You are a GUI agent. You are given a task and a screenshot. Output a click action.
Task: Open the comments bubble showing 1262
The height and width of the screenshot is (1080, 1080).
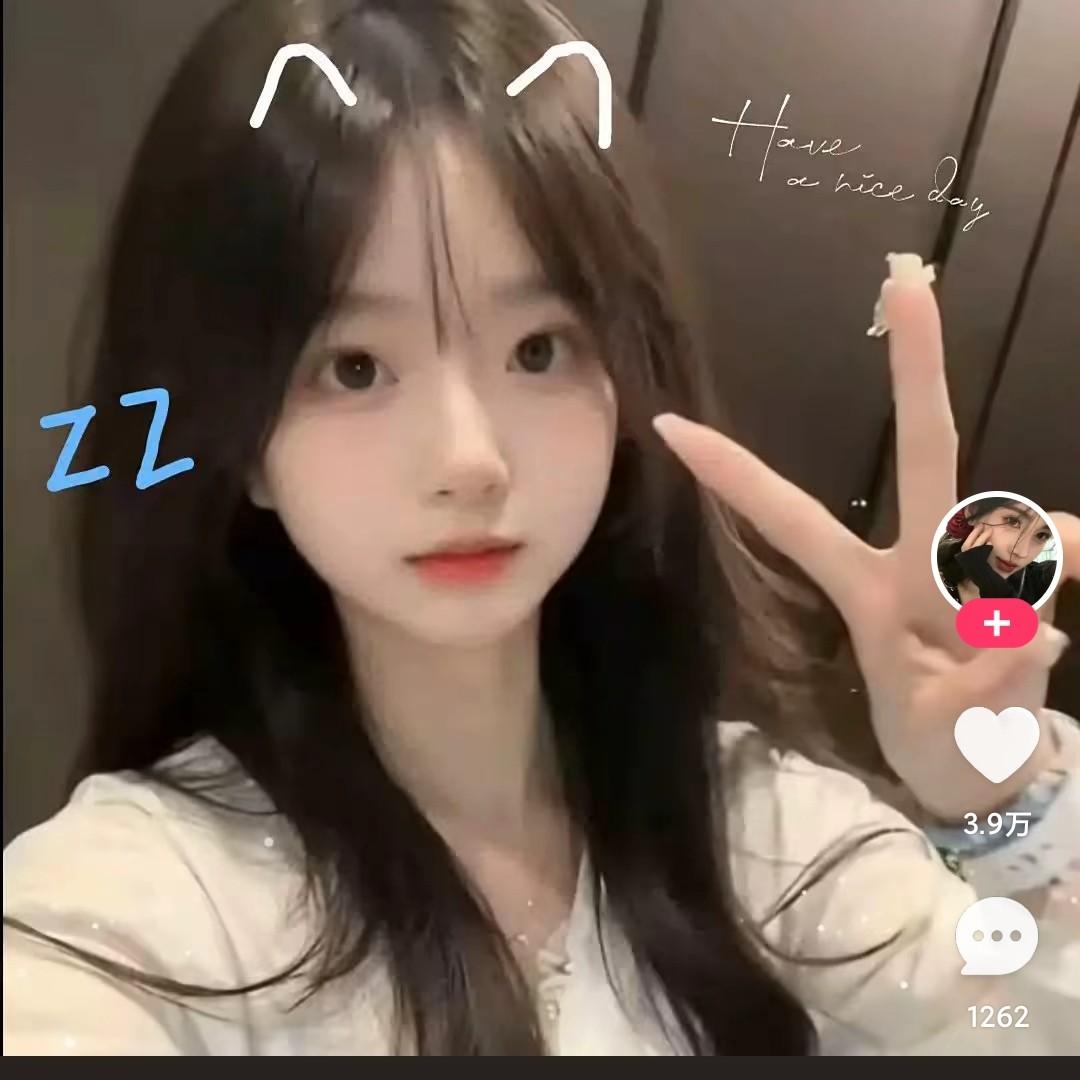tap(997, 935)
